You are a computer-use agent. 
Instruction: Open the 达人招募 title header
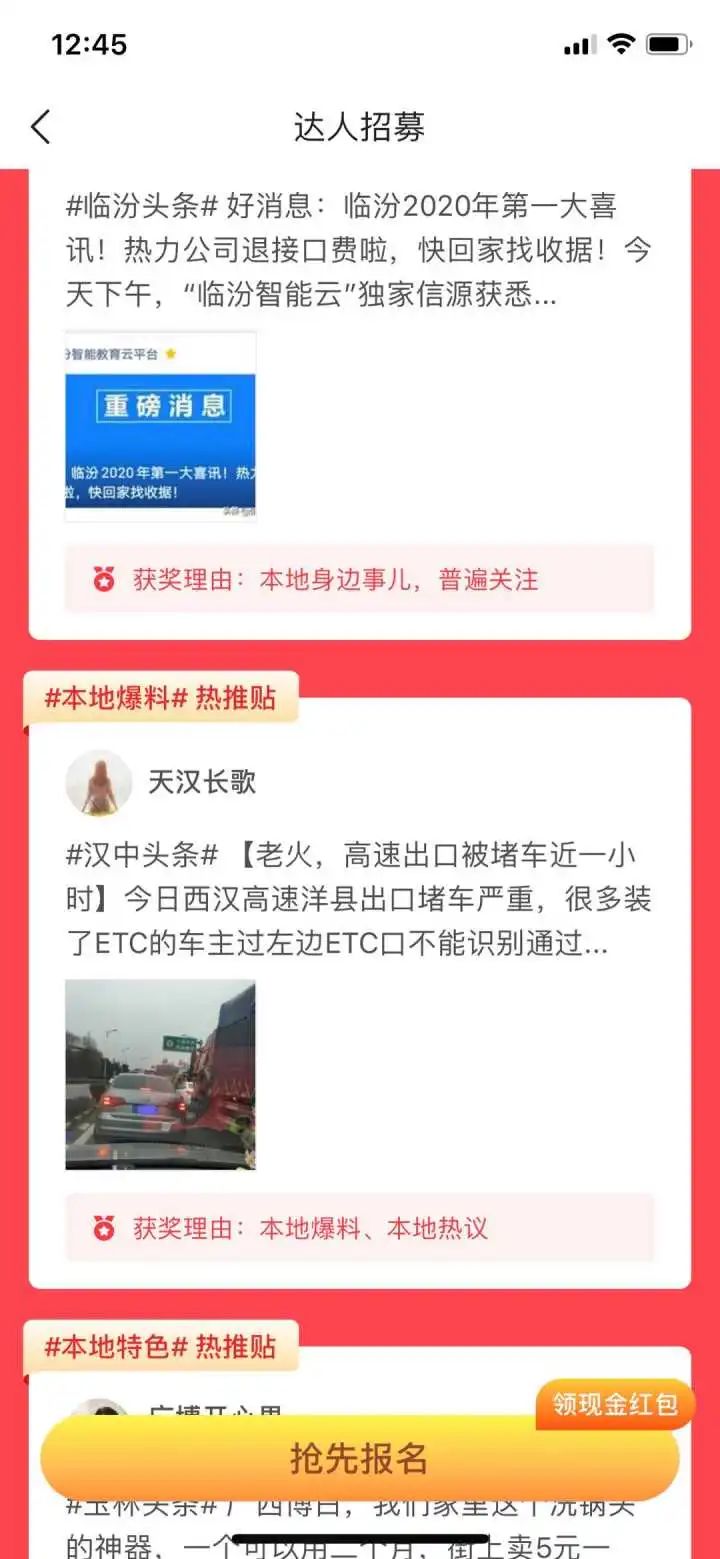click(x=360, y=128)
